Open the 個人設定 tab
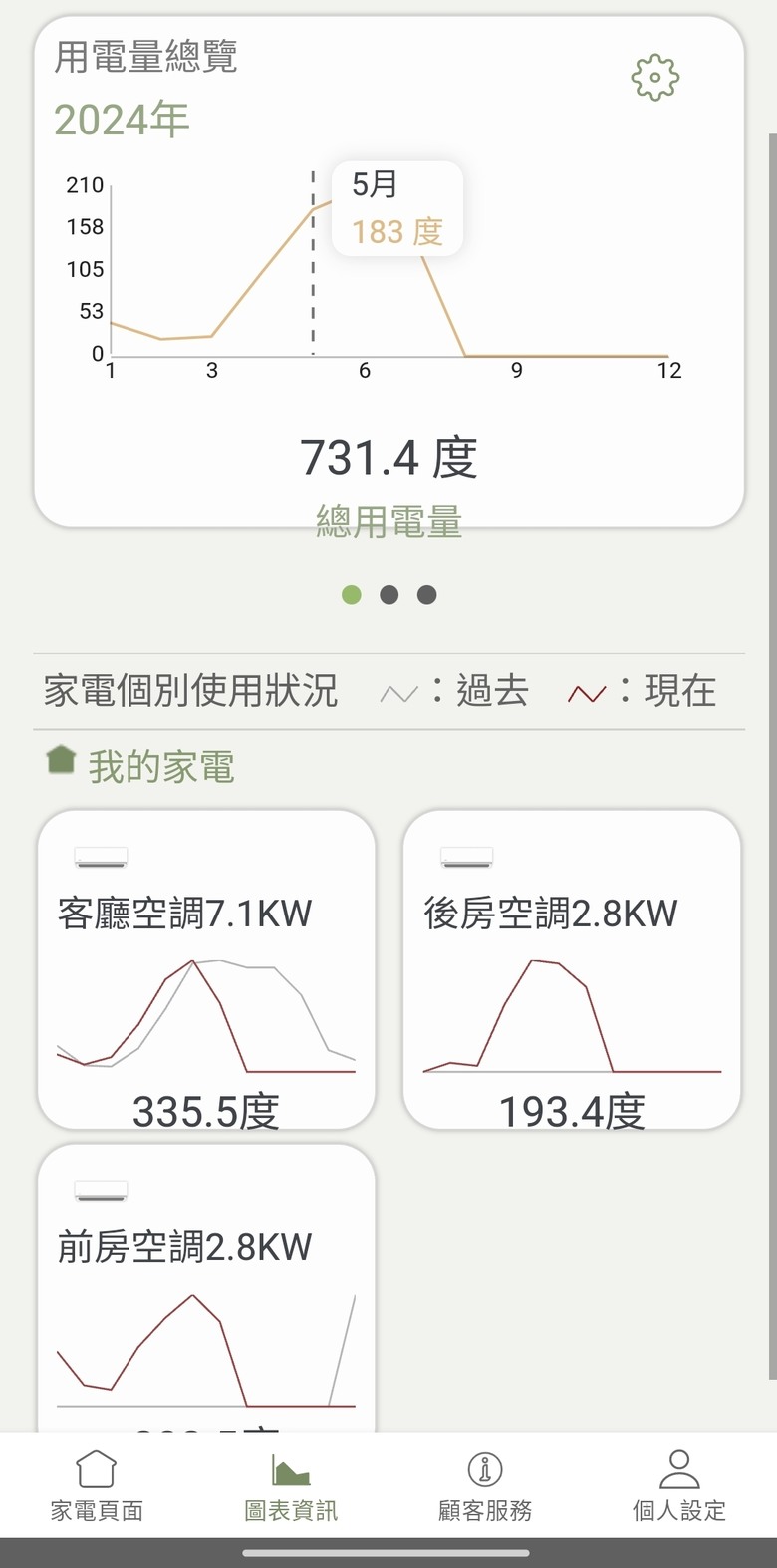The height and width of the screenshot is (1568, 777). [679, 1486]
